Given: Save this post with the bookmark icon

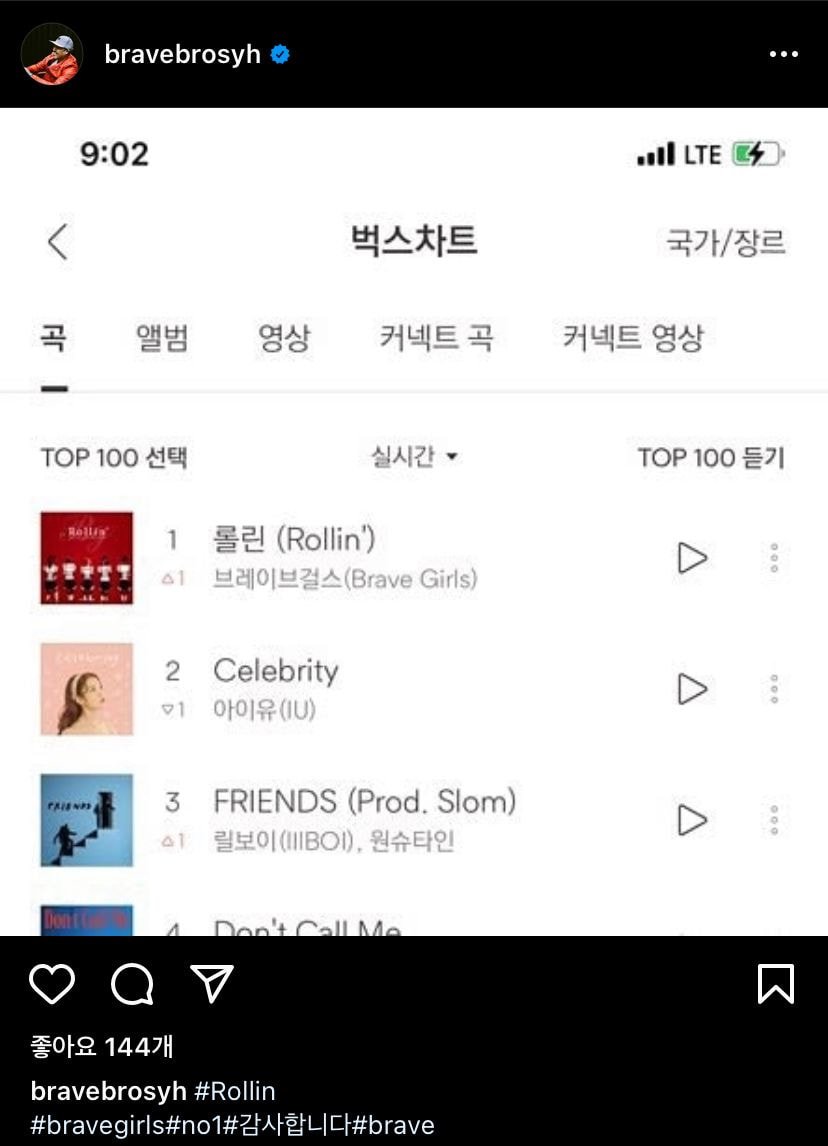Looking at the screenshot, I should tap(776, 984).
